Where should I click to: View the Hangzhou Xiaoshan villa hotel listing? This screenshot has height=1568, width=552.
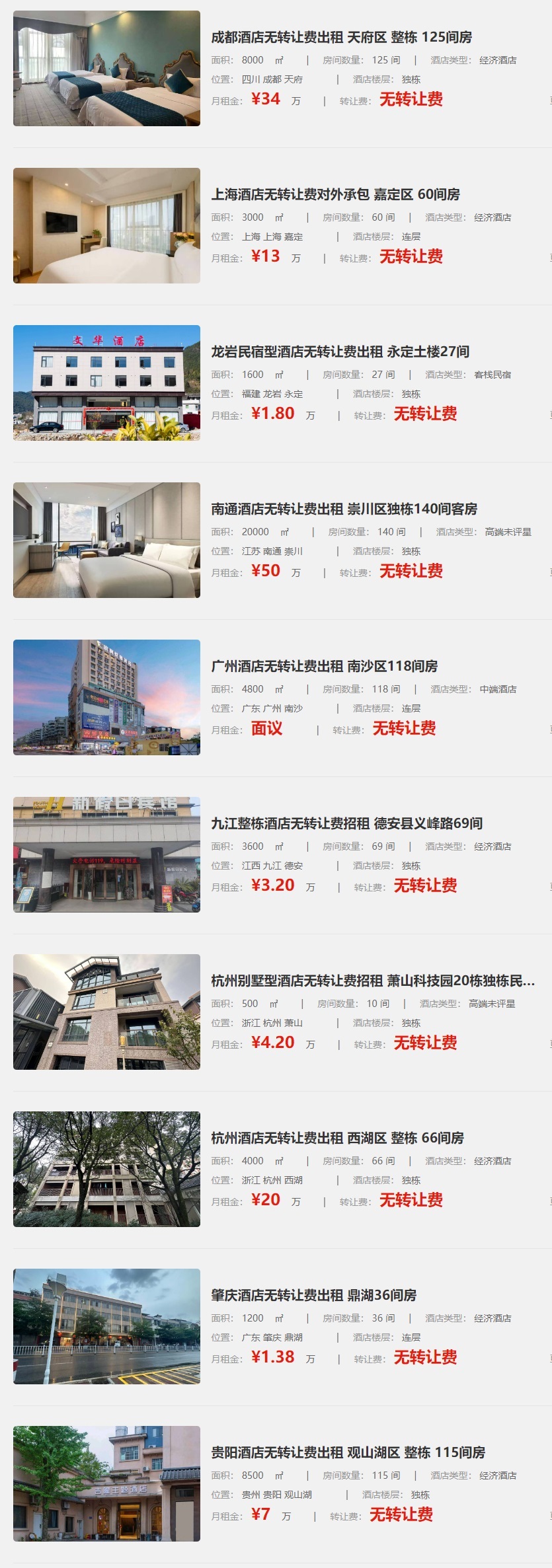tap(373, 981)
